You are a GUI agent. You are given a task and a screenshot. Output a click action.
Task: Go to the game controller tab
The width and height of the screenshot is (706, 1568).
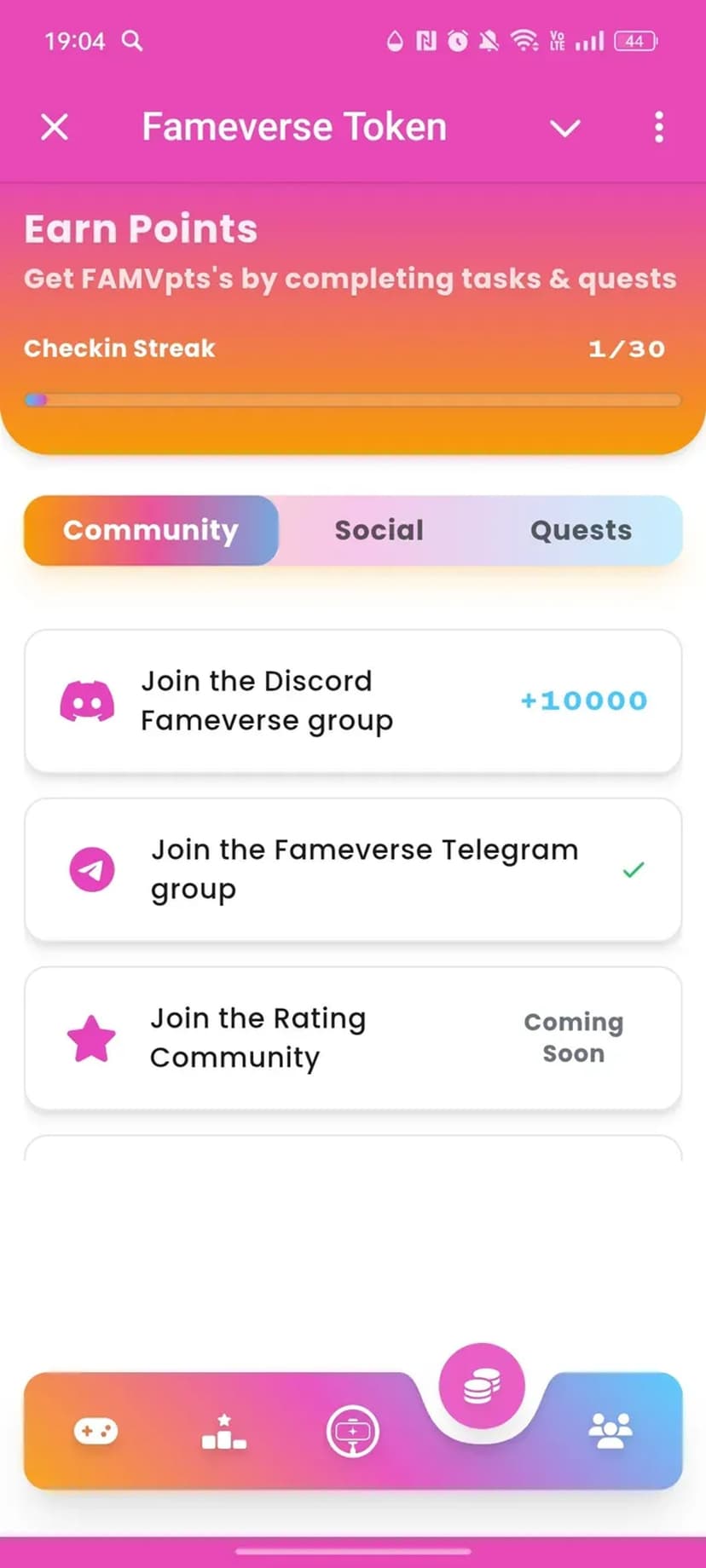[95, 1431]
